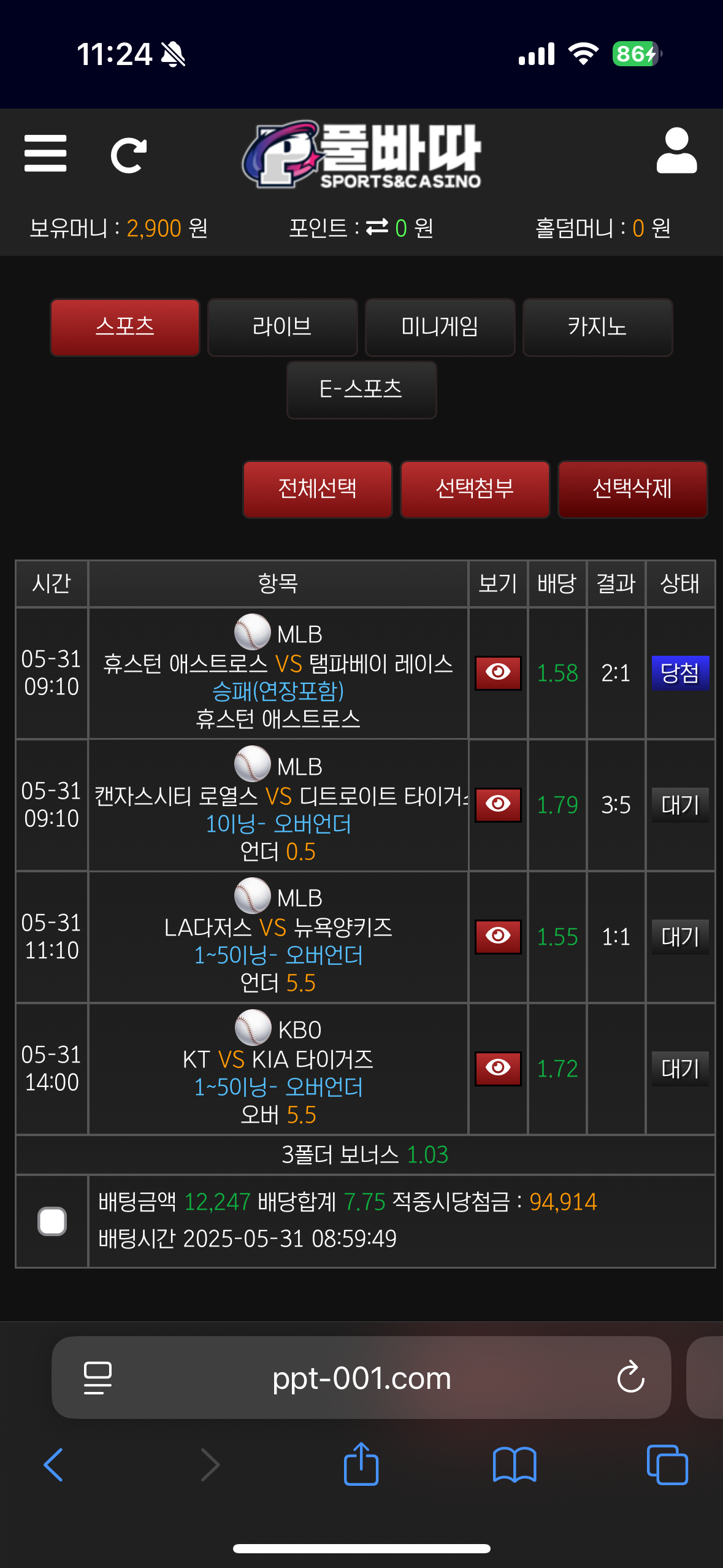Switch to the 미니게임 tab
This screenshot has height=1568, width=723.
pos(440,327)
